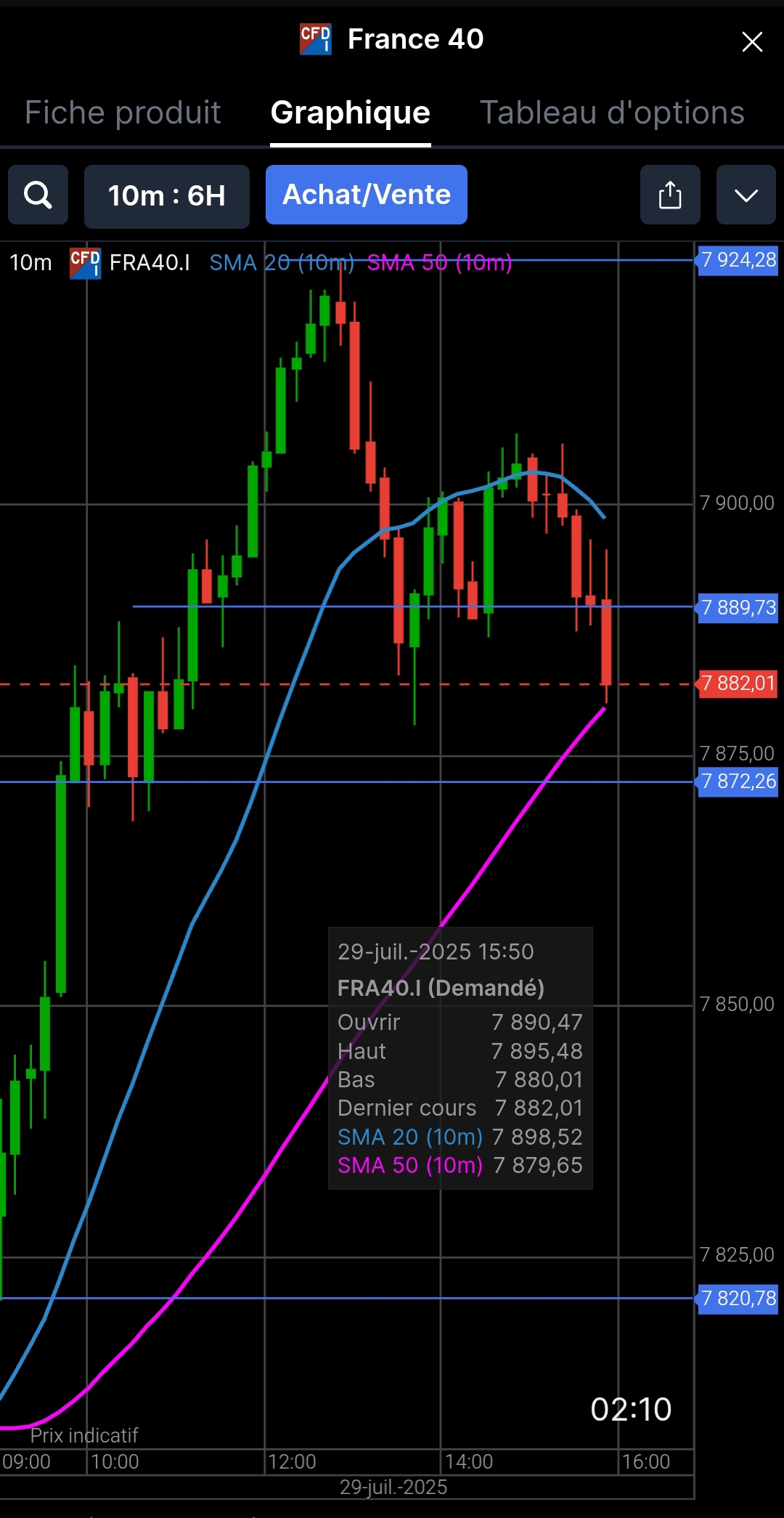Select the Graphique tab
Viewport: 784px width, 1518px height.
(x=350, y=113)
